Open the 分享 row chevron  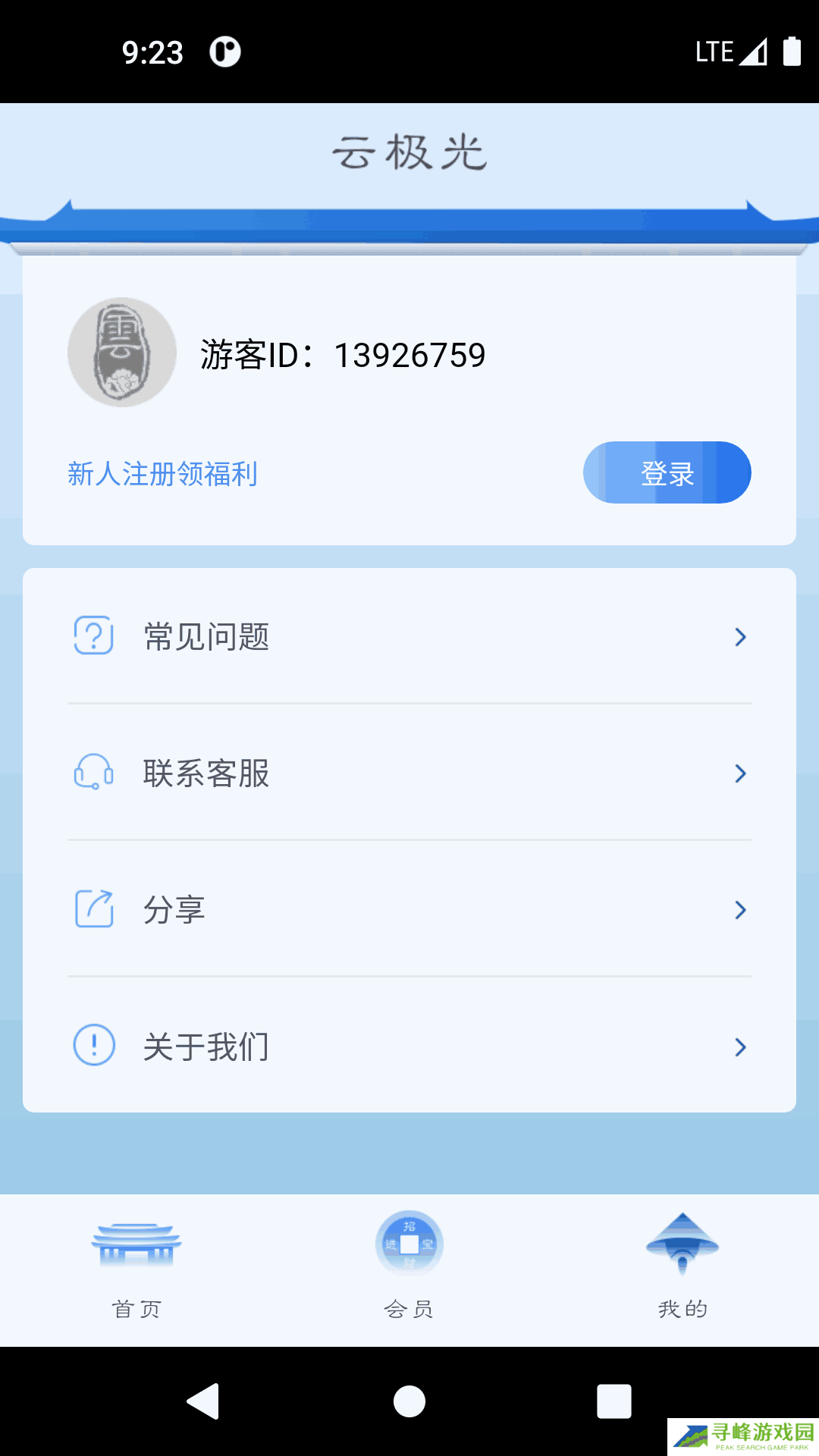click(741, 909)
